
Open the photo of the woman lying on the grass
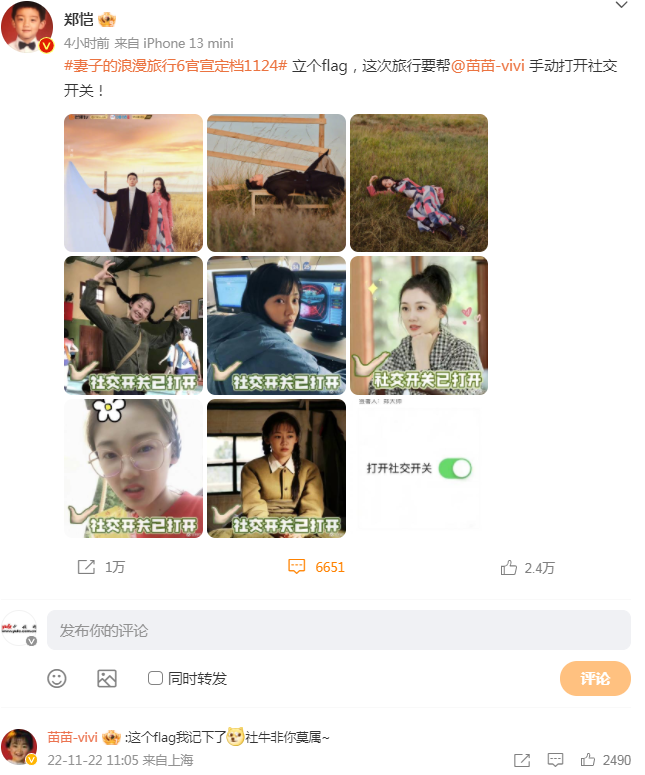point(419,182)
